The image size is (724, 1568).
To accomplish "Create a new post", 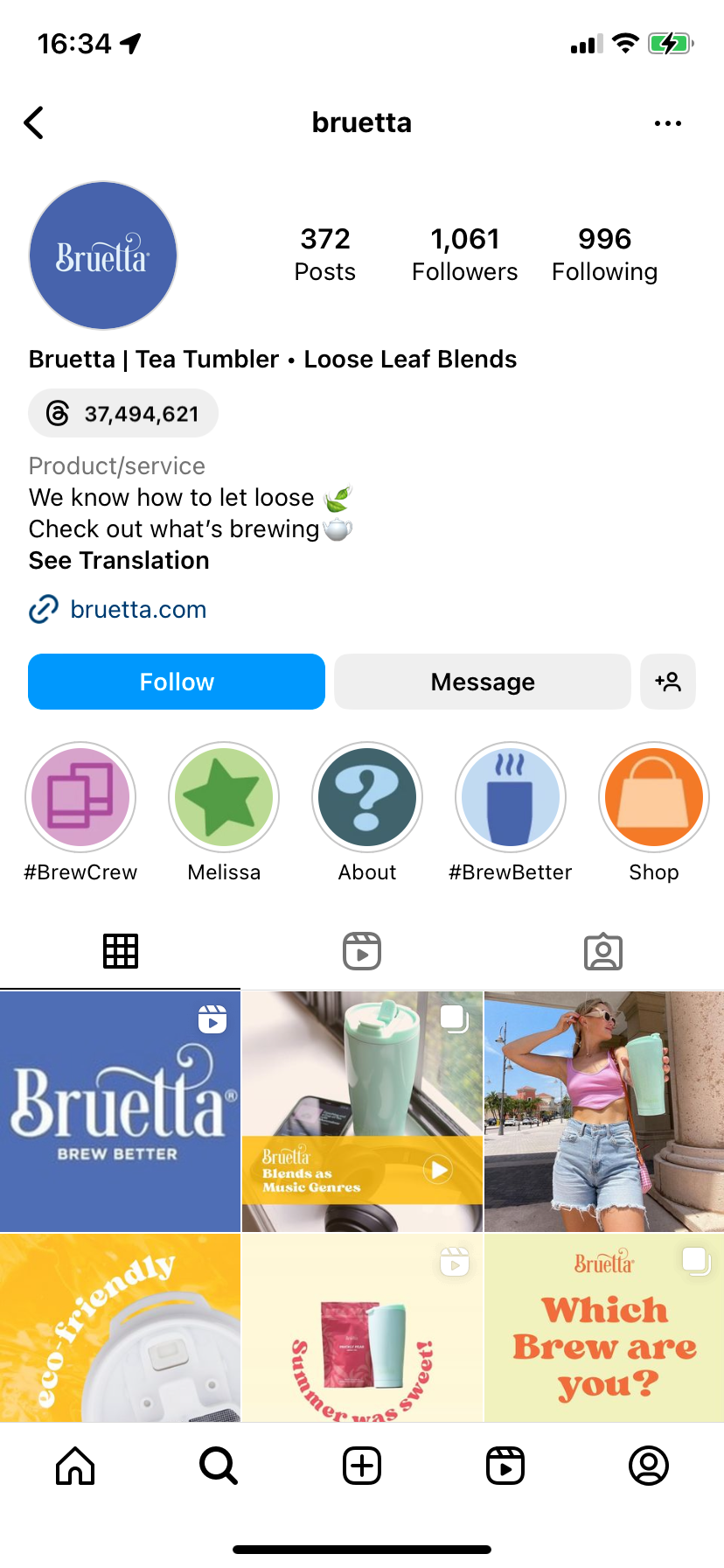I will pyautogui.click(x=362, y=1466).
